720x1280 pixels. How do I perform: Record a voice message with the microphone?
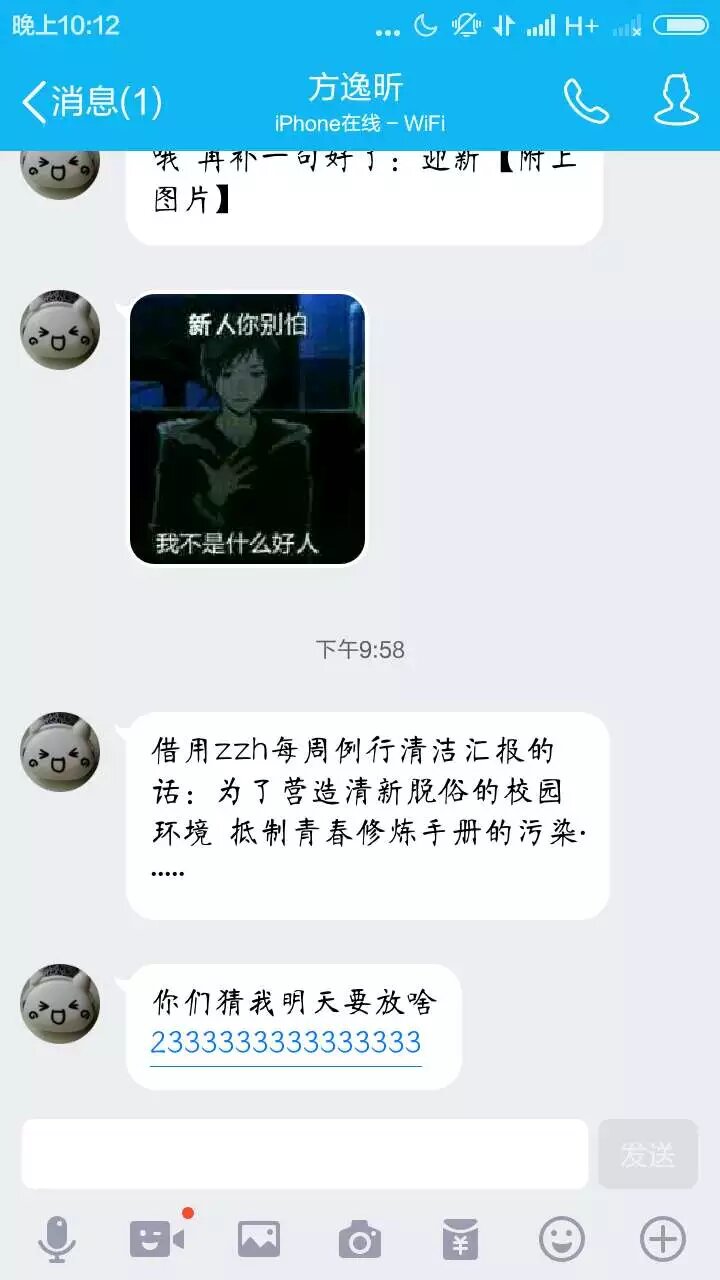point(57,1240)
